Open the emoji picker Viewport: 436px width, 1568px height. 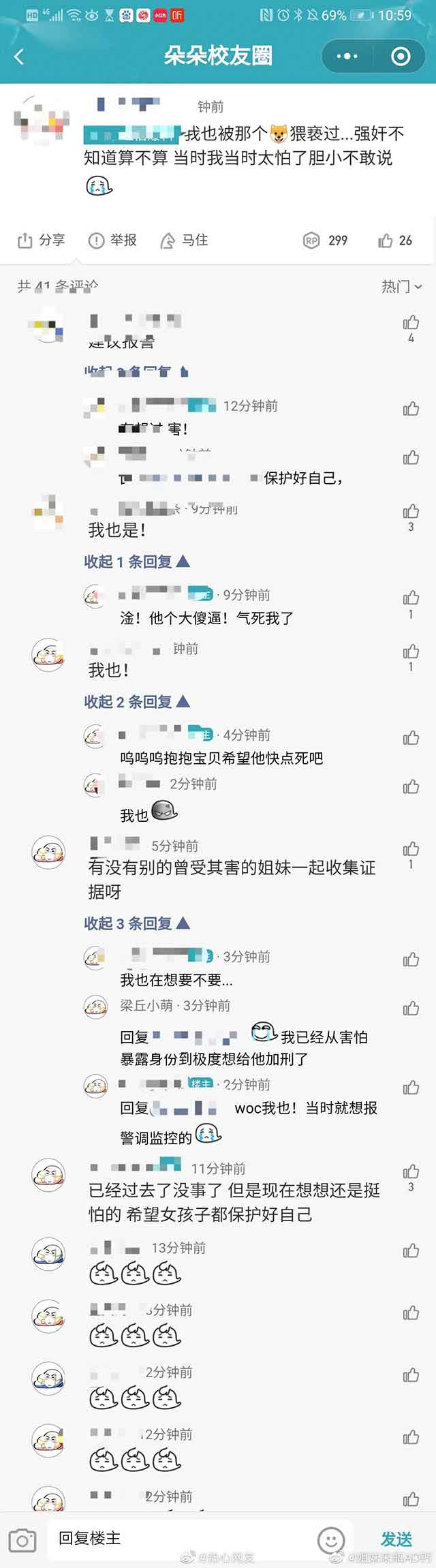point(332,1540)
